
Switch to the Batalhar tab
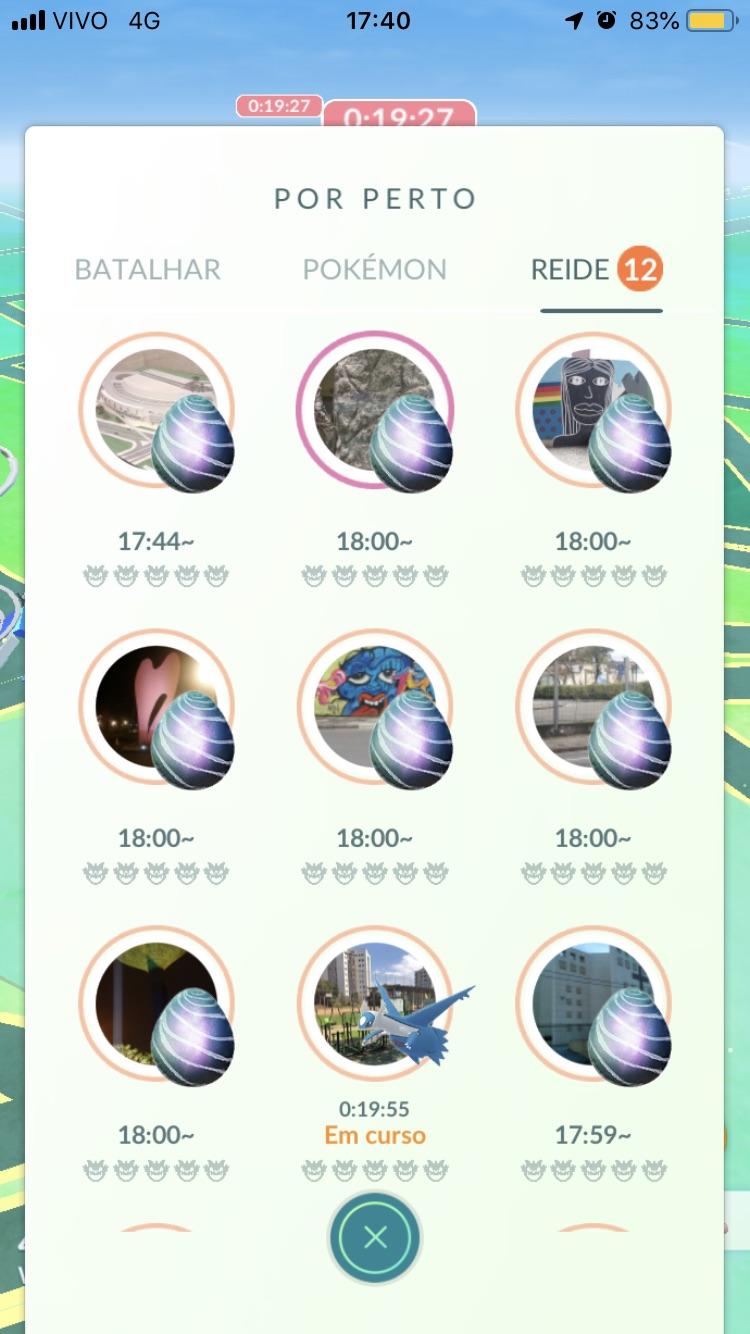pyautogui.click(x=148, y=269)
